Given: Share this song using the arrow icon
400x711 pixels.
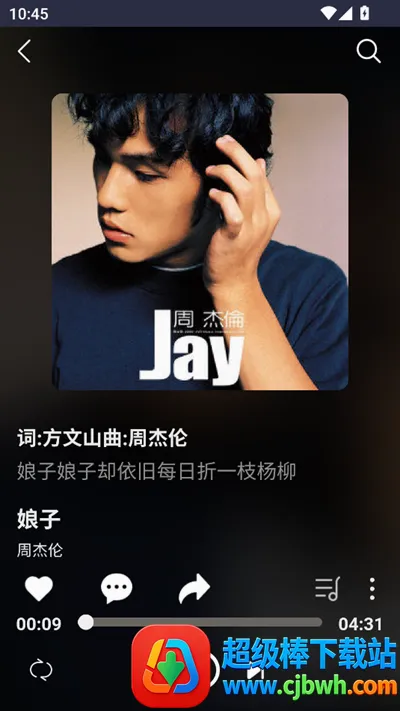Looking at the screenshot, I should (194, 589).
